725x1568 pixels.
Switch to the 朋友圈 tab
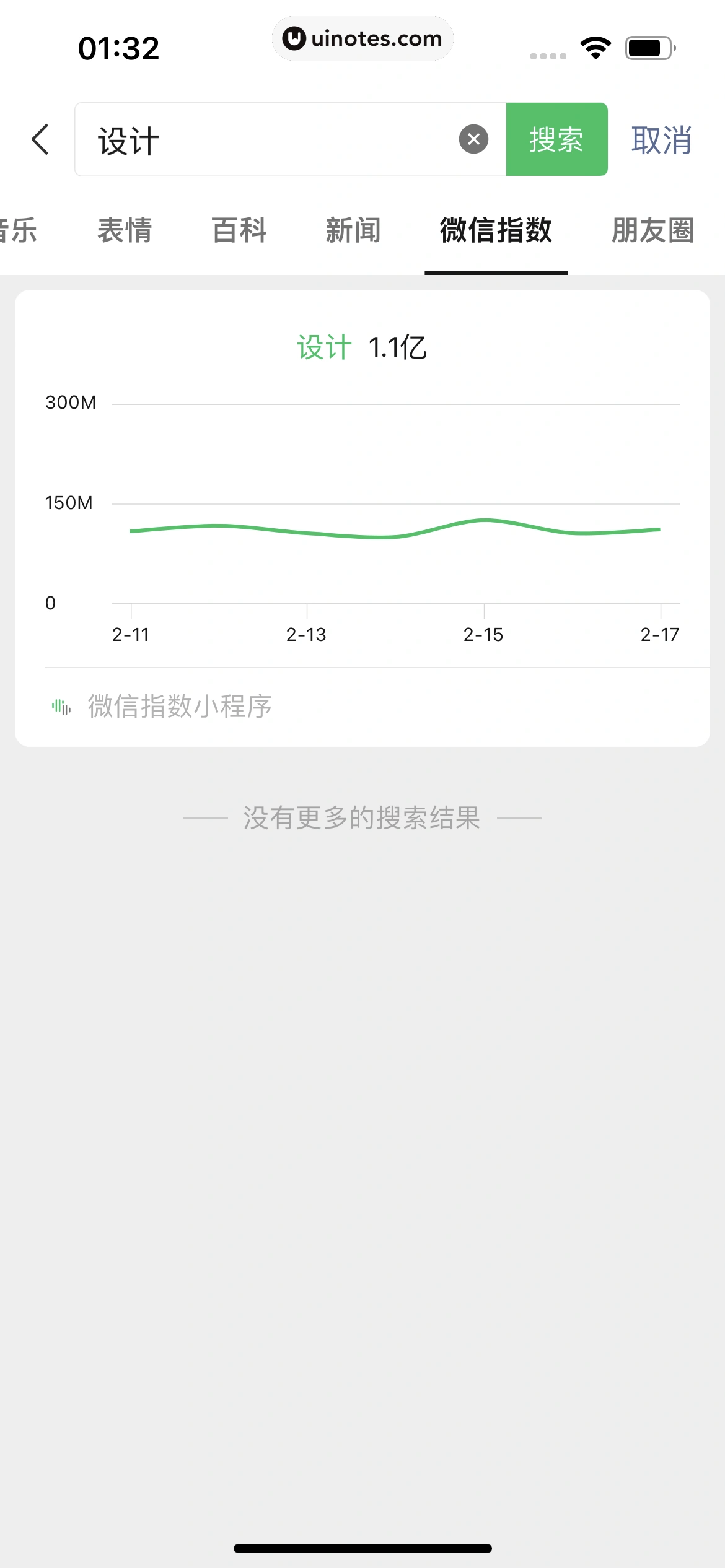pos(652,230)
